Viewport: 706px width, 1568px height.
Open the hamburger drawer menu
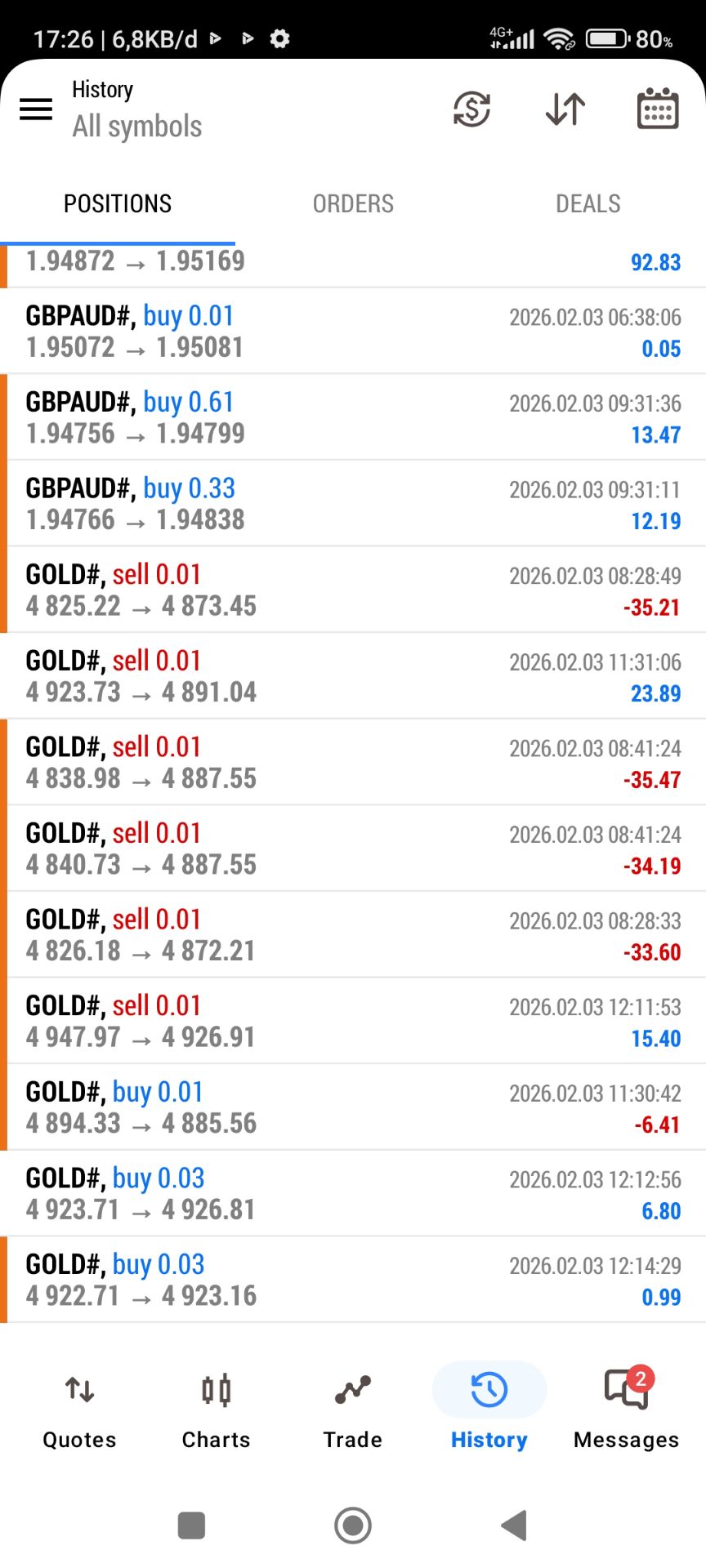point(36,109)
